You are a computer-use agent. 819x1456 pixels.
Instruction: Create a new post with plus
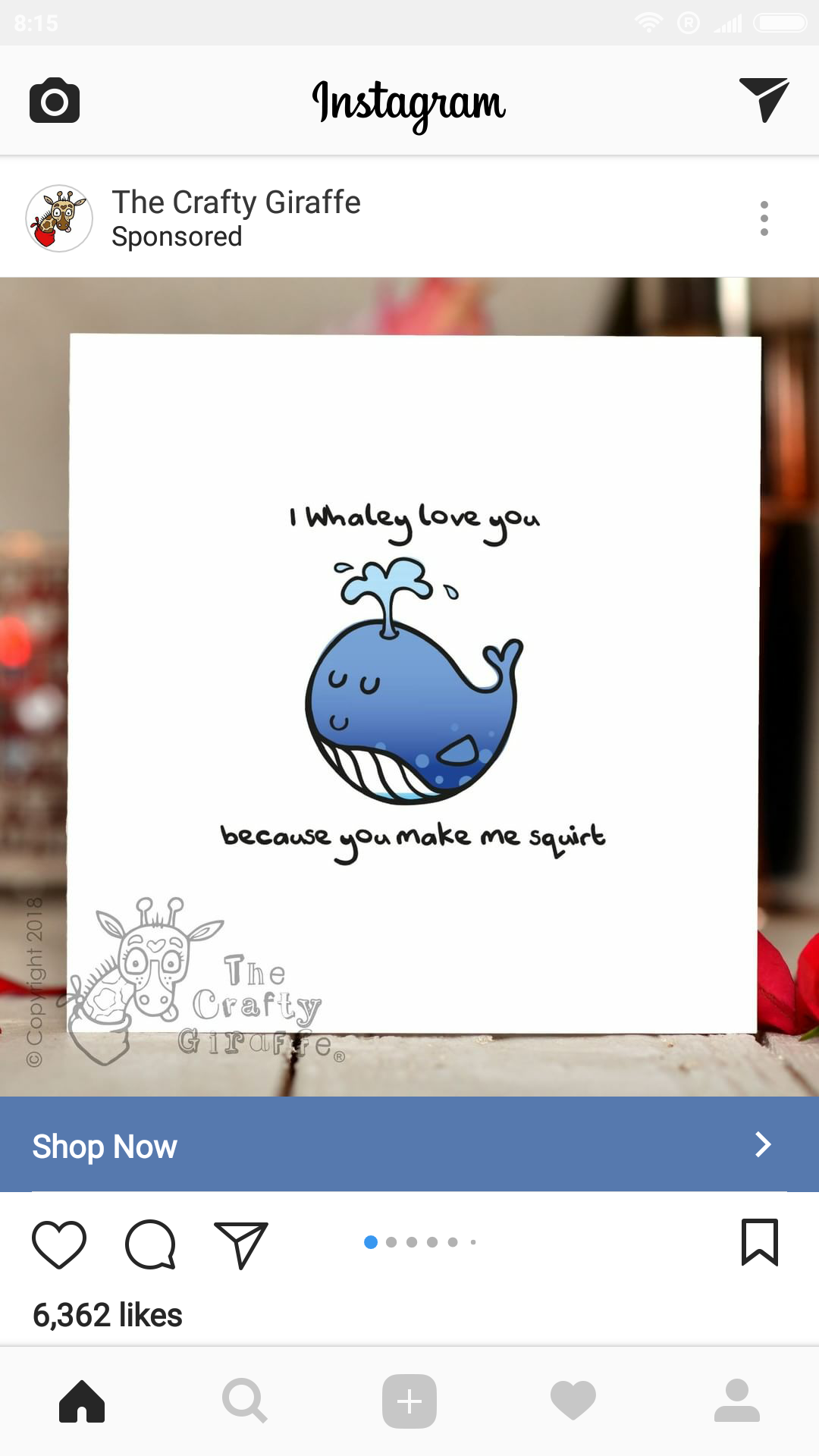(409, 1401)
